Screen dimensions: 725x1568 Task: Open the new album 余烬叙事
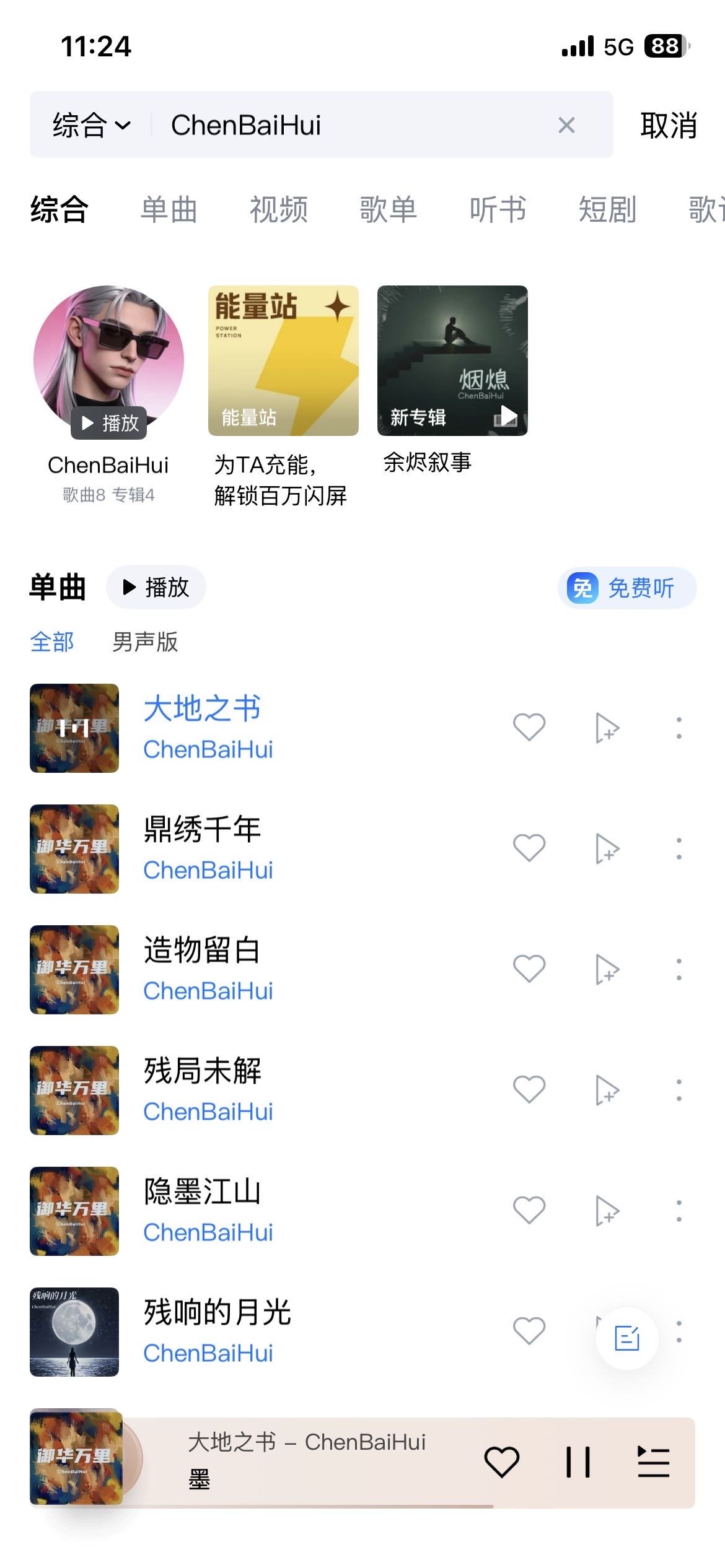coord(452,360)
